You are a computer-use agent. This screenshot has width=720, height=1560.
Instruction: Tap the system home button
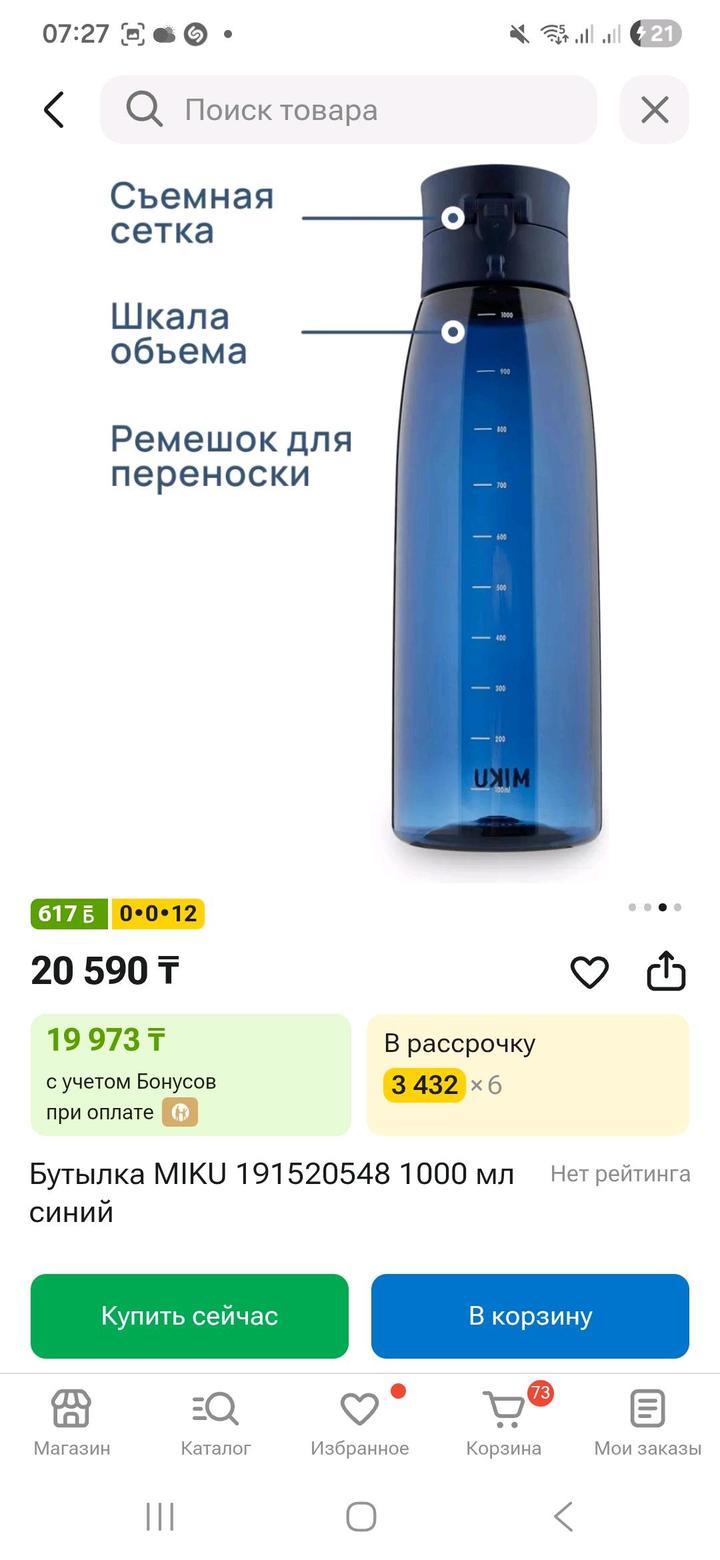360,1516
